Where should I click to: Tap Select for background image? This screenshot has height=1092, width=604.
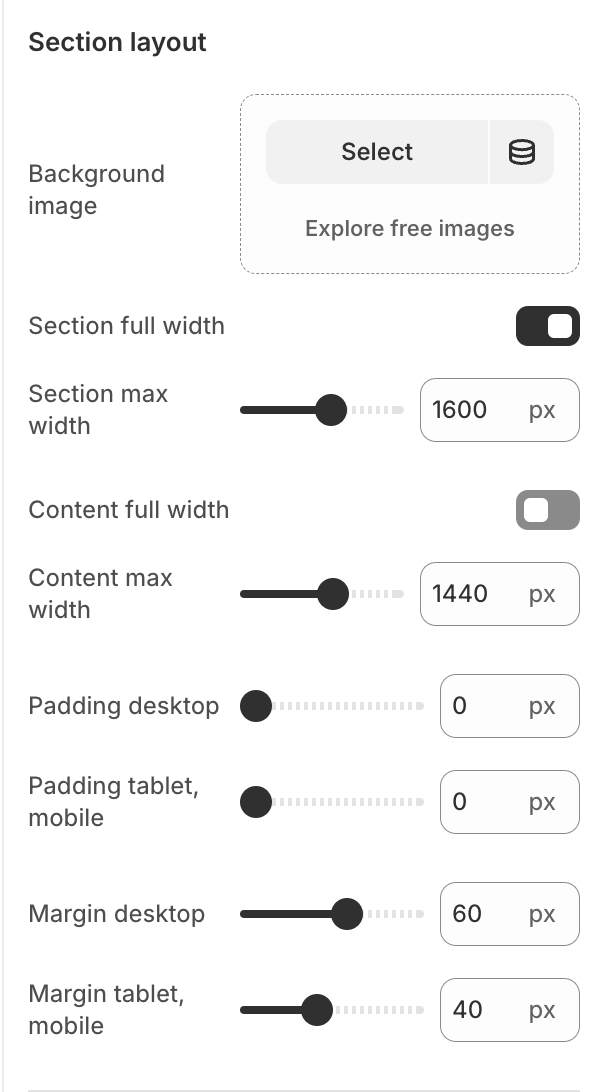(x=376, y=152)
